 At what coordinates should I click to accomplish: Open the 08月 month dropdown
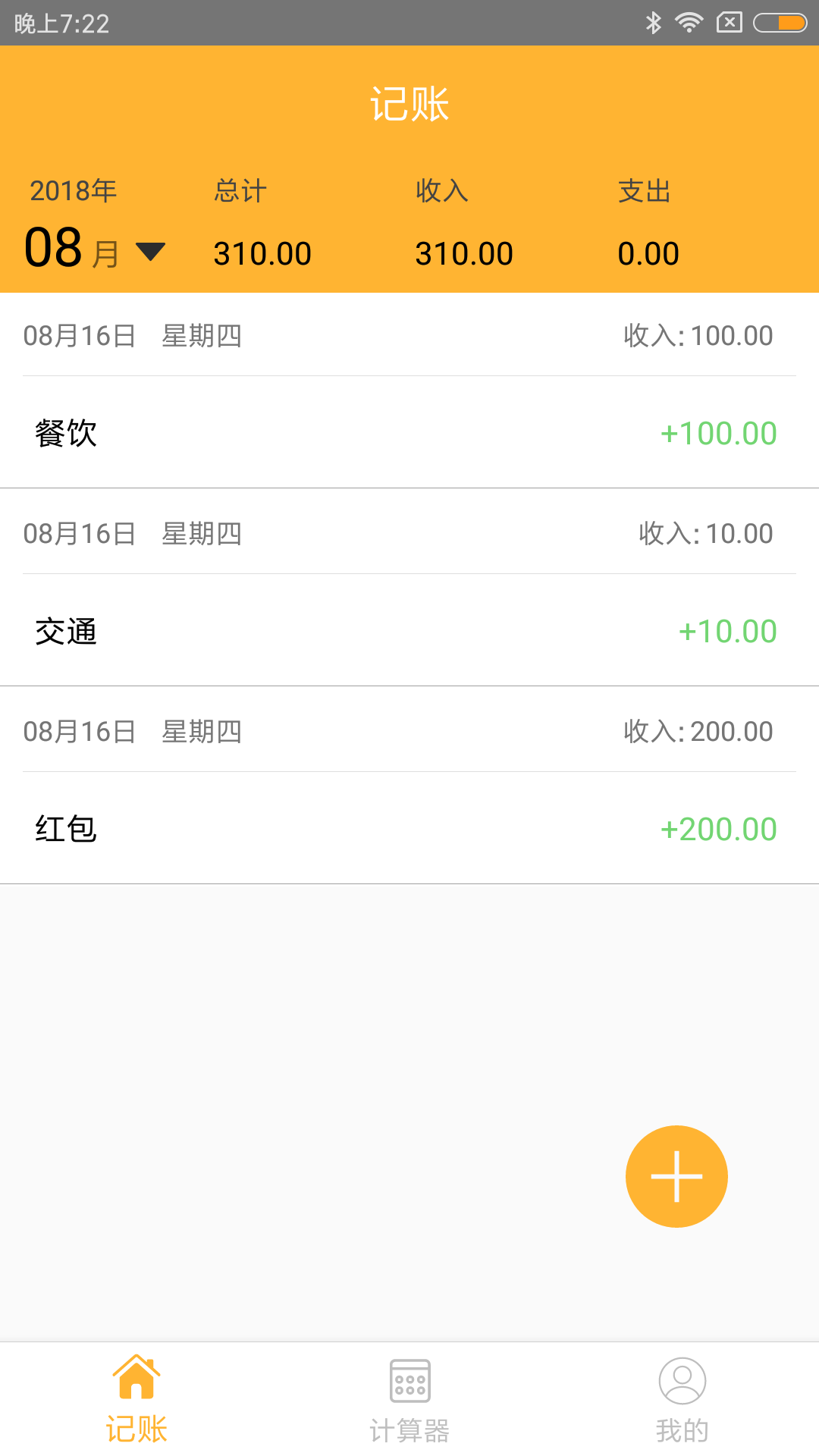95,249
